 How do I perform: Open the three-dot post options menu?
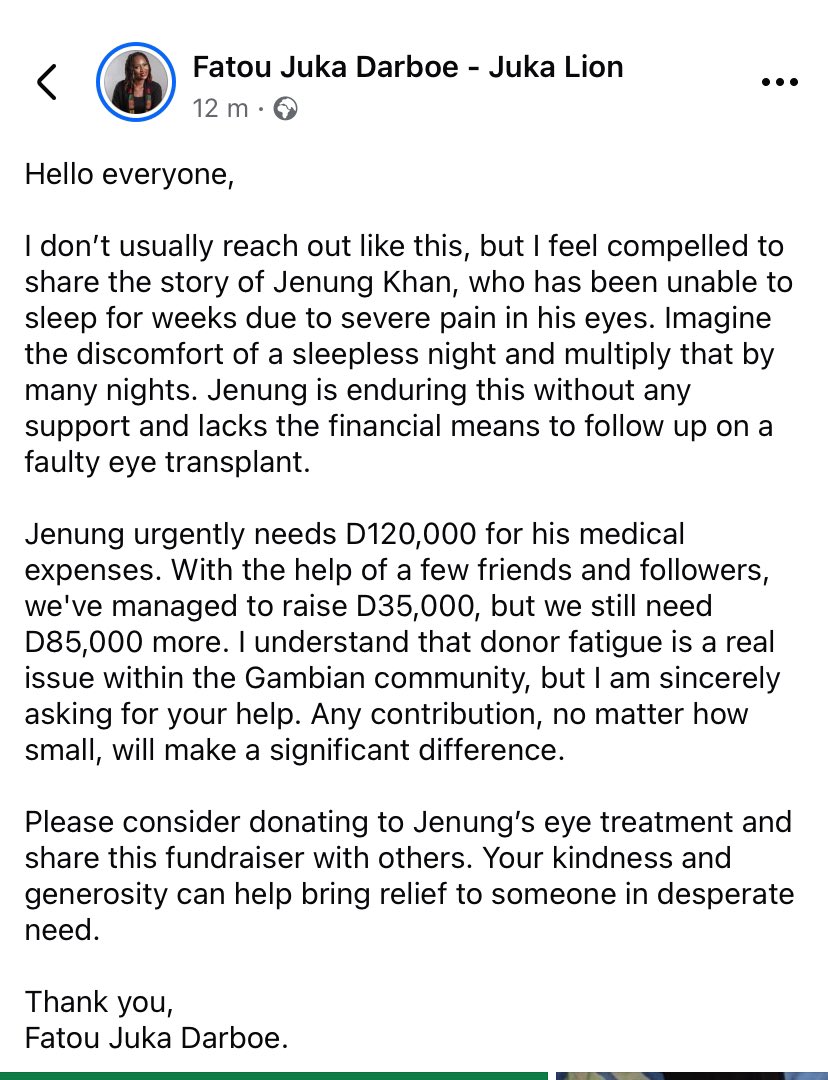[780, 82]
